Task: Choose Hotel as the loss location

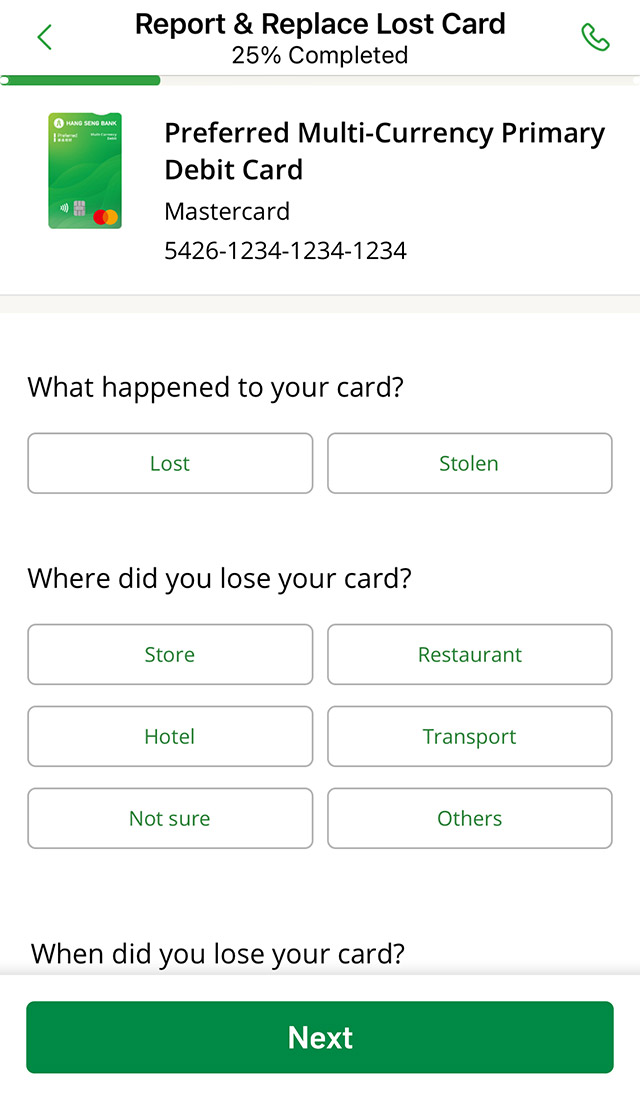Action: pos(170,737)
